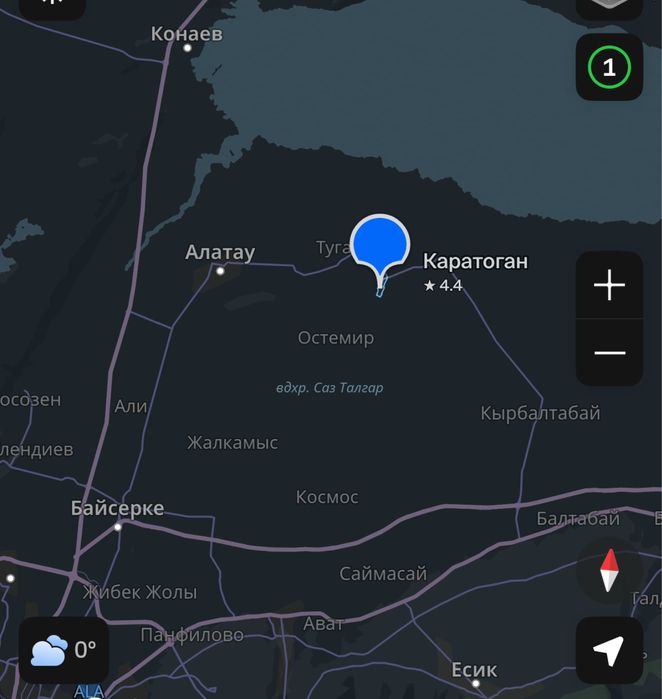The width and height of the screenshot is (662, 699).
Task: Center the map on my location
Action: pyautogui.click(x=609, y=651)
